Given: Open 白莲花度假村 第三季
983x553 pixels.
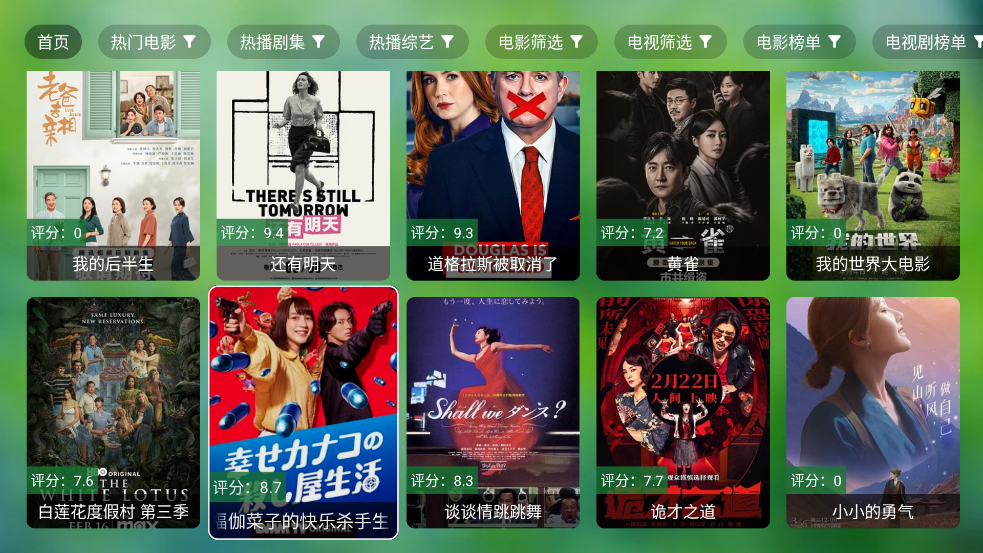Looking at the screenshot, I should tap(113, 412).
